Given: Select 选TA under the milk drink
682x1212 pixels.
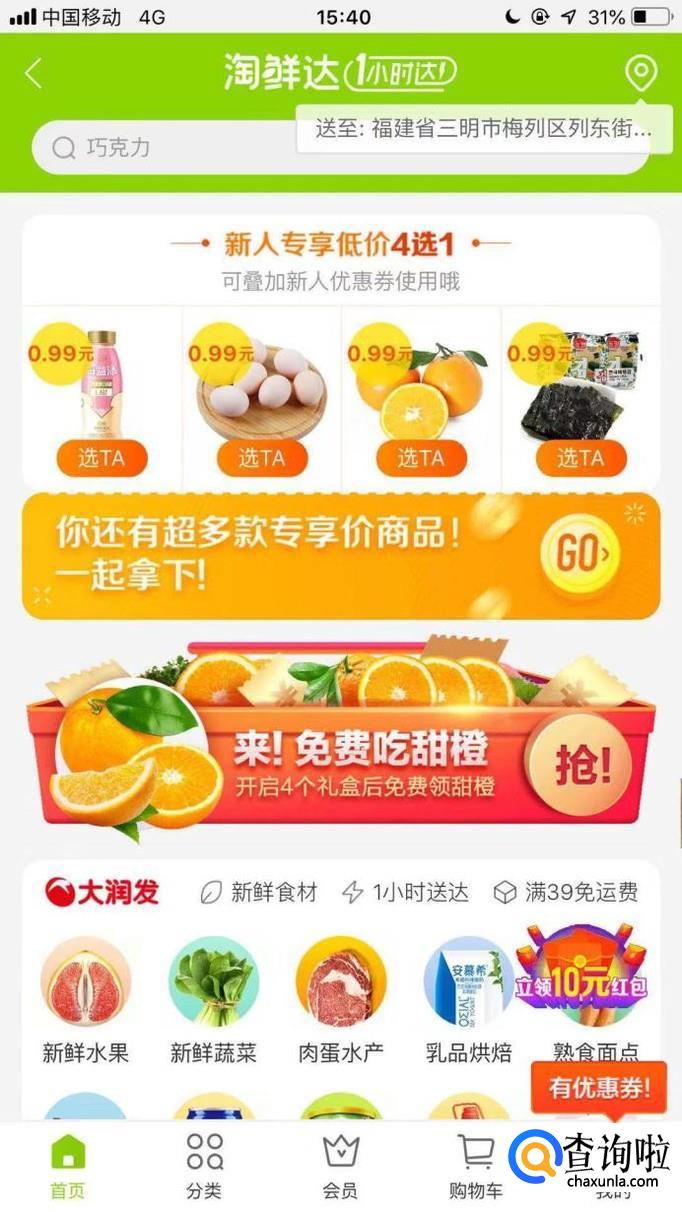Looking at the screenshot, I should (101, 458).
